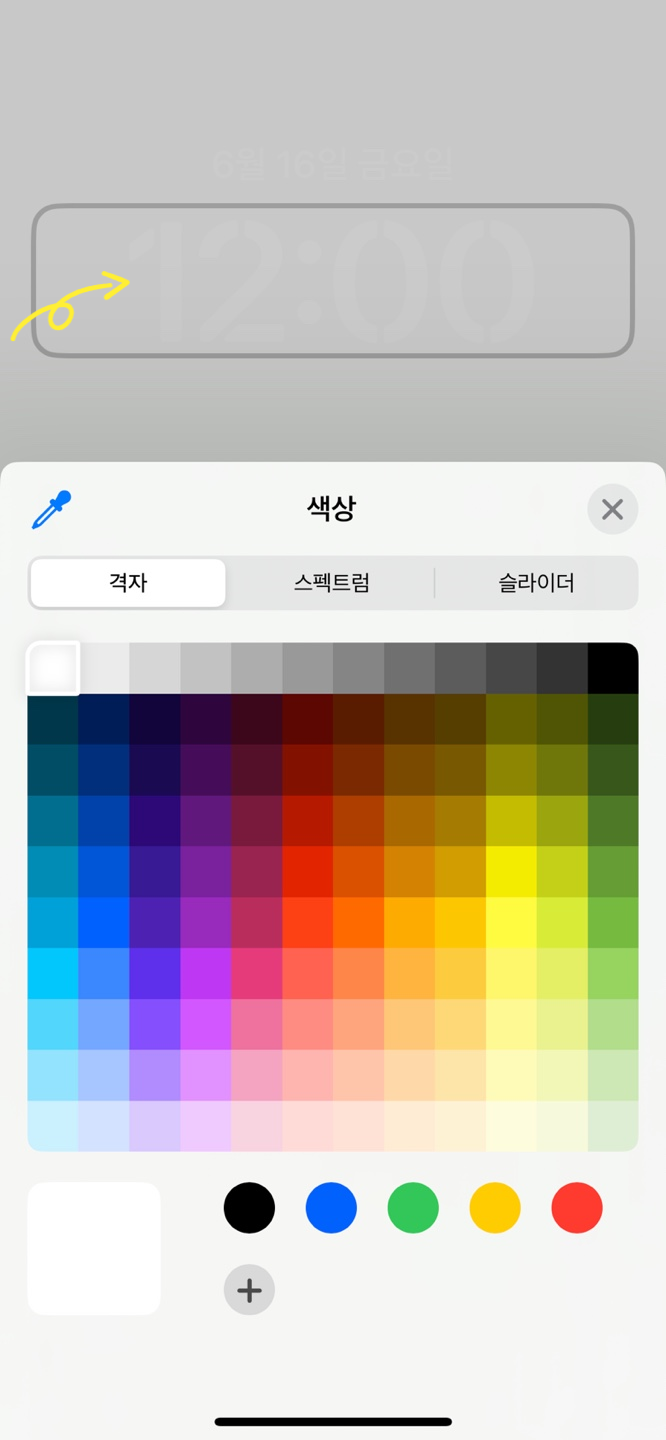Viewport: 666px width, 1440px height.
Task: Pick the green preset color circle
Action: [x=413, y=1207]
